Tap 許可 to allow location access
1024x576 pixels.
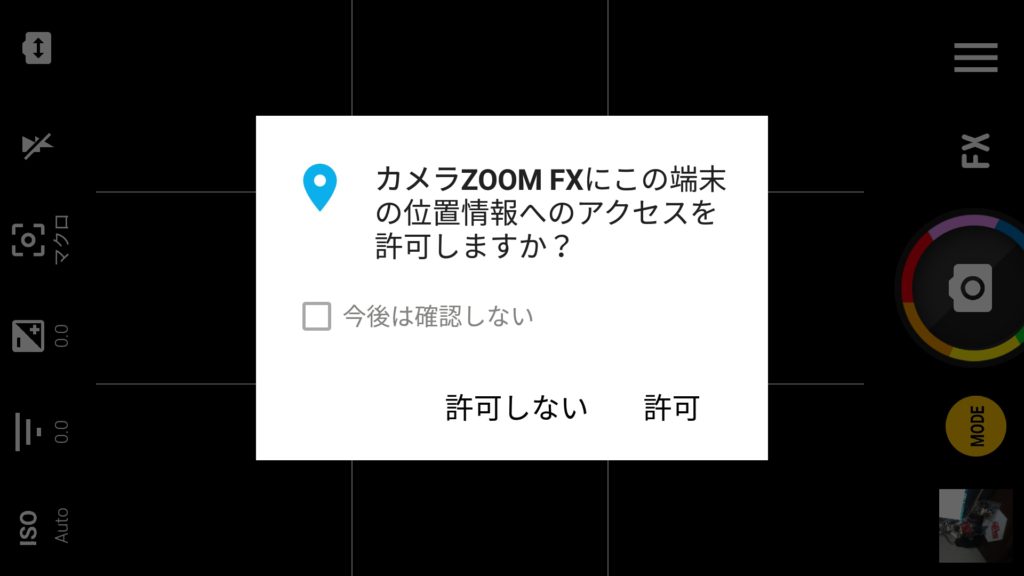coord(671,408)
